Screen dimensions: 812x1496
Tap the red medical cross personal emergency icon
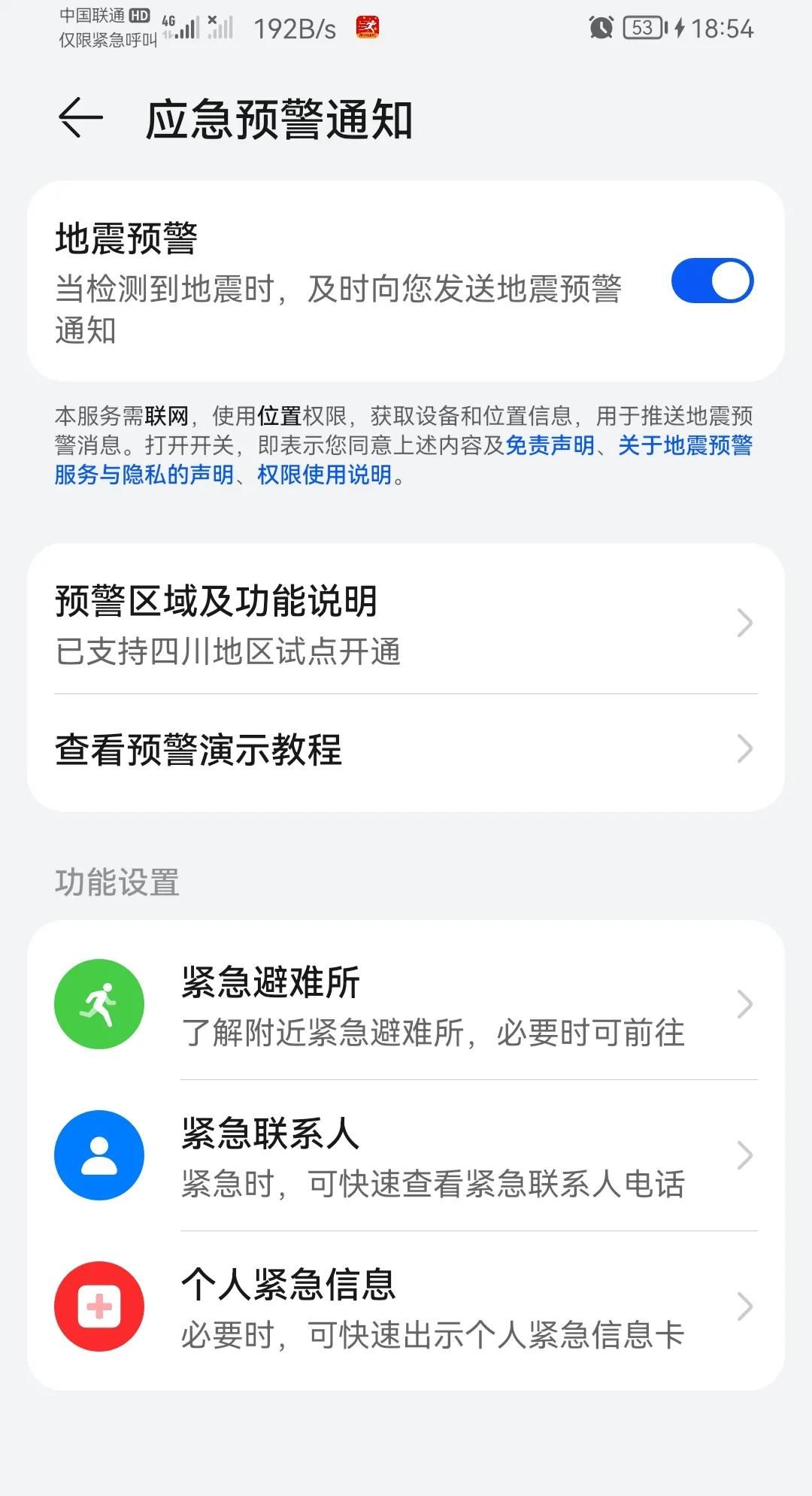99,1307
